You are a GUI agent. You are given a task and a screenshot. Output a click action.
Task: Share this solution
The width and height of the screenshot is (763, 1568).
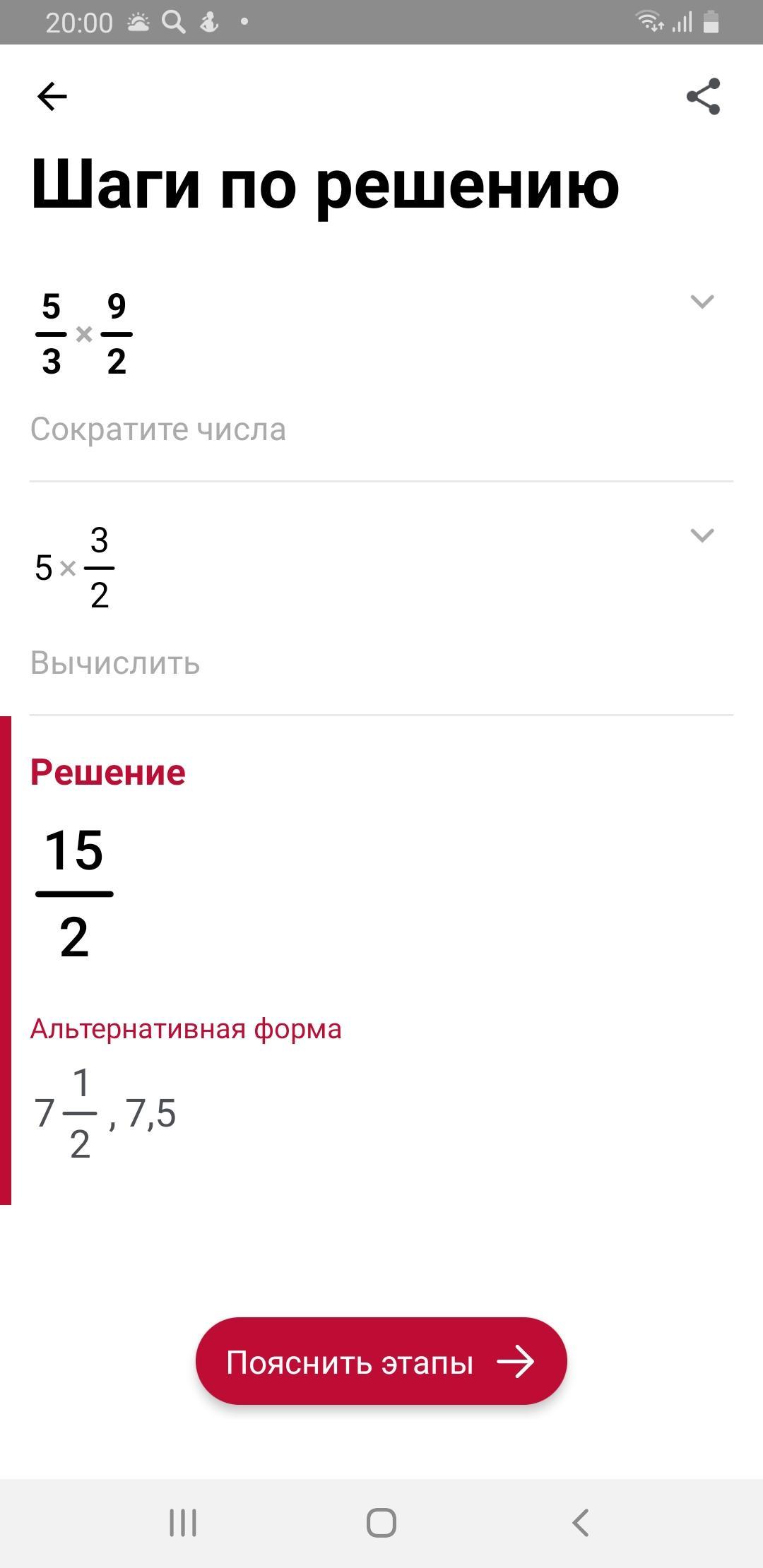[703, 97]
